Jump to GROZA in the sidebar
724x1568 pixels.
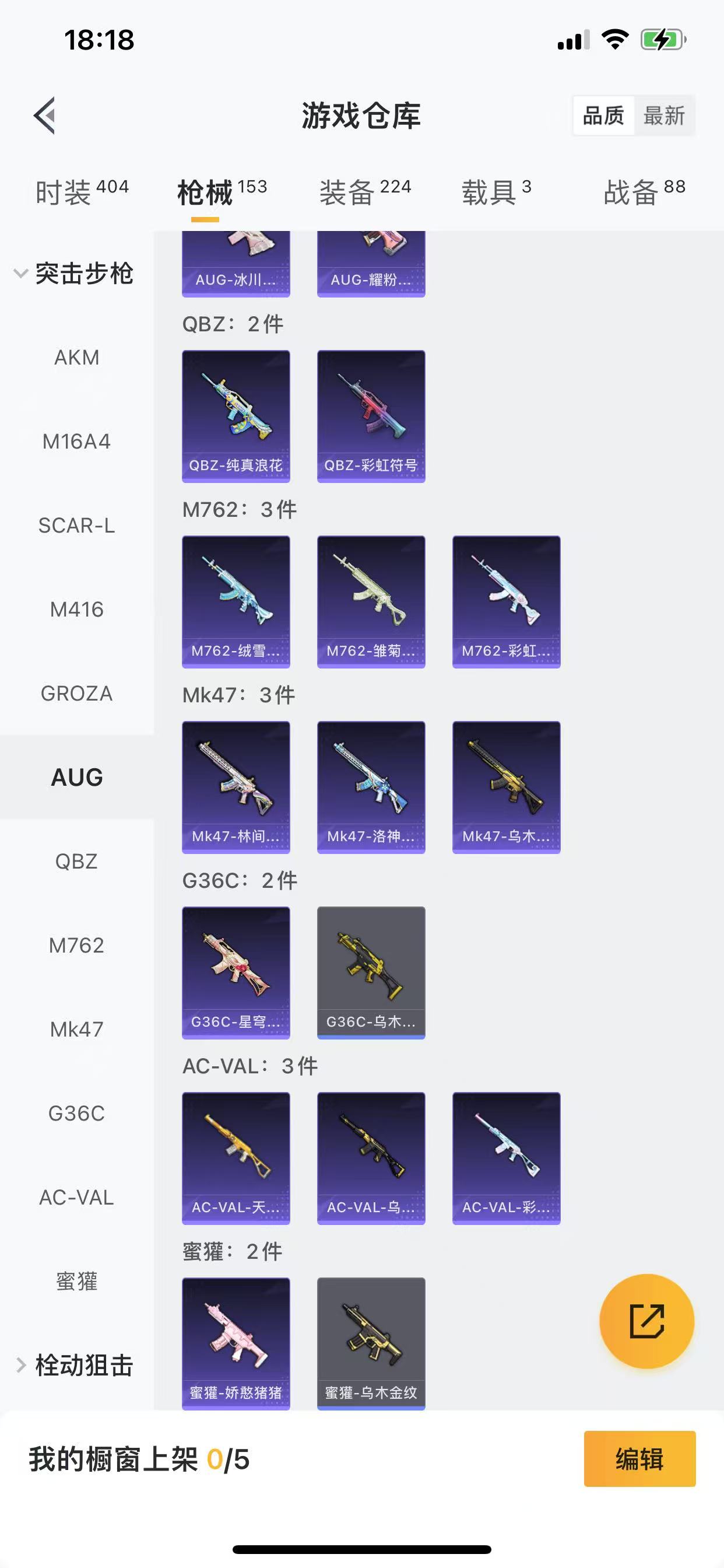77,694
